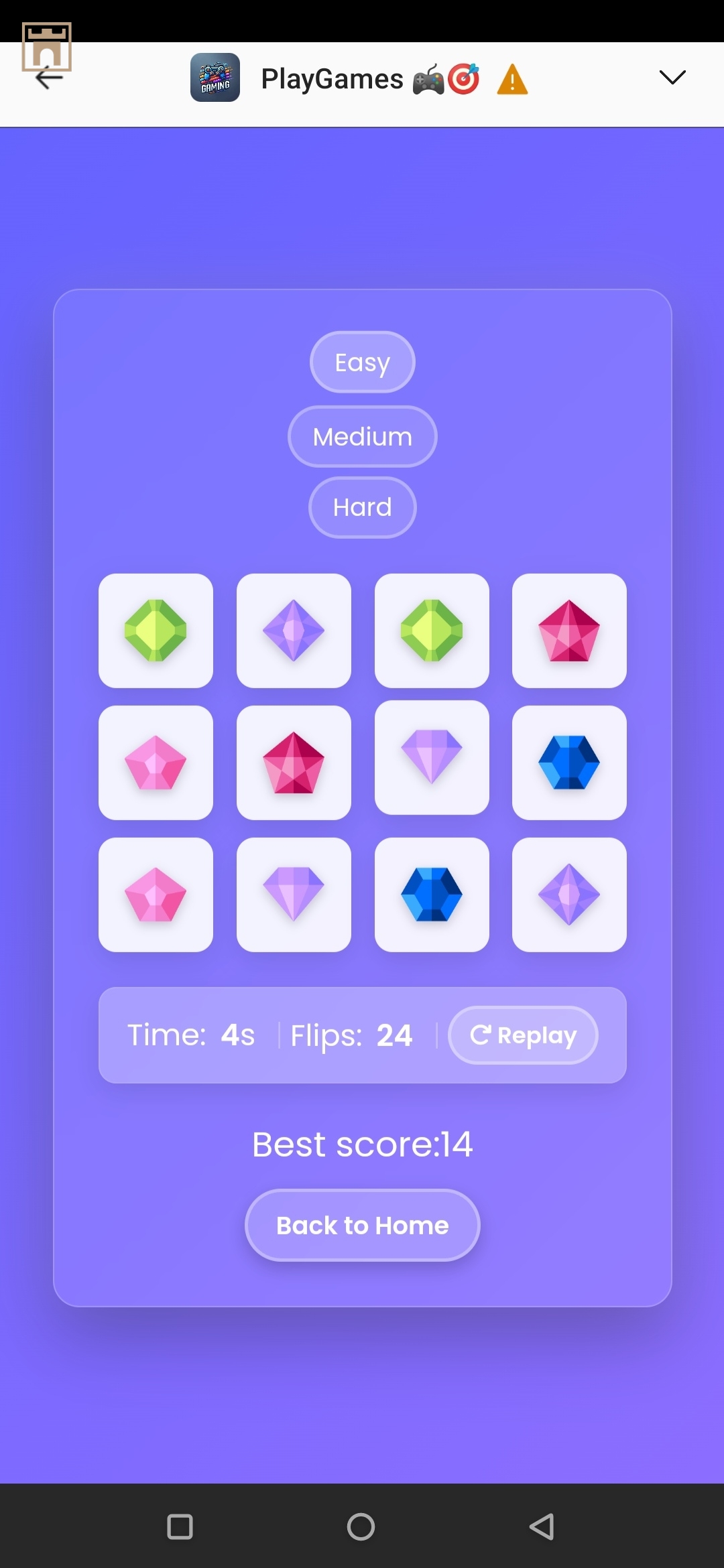Go back using the top-left arrow

click(x=49, y=79)
